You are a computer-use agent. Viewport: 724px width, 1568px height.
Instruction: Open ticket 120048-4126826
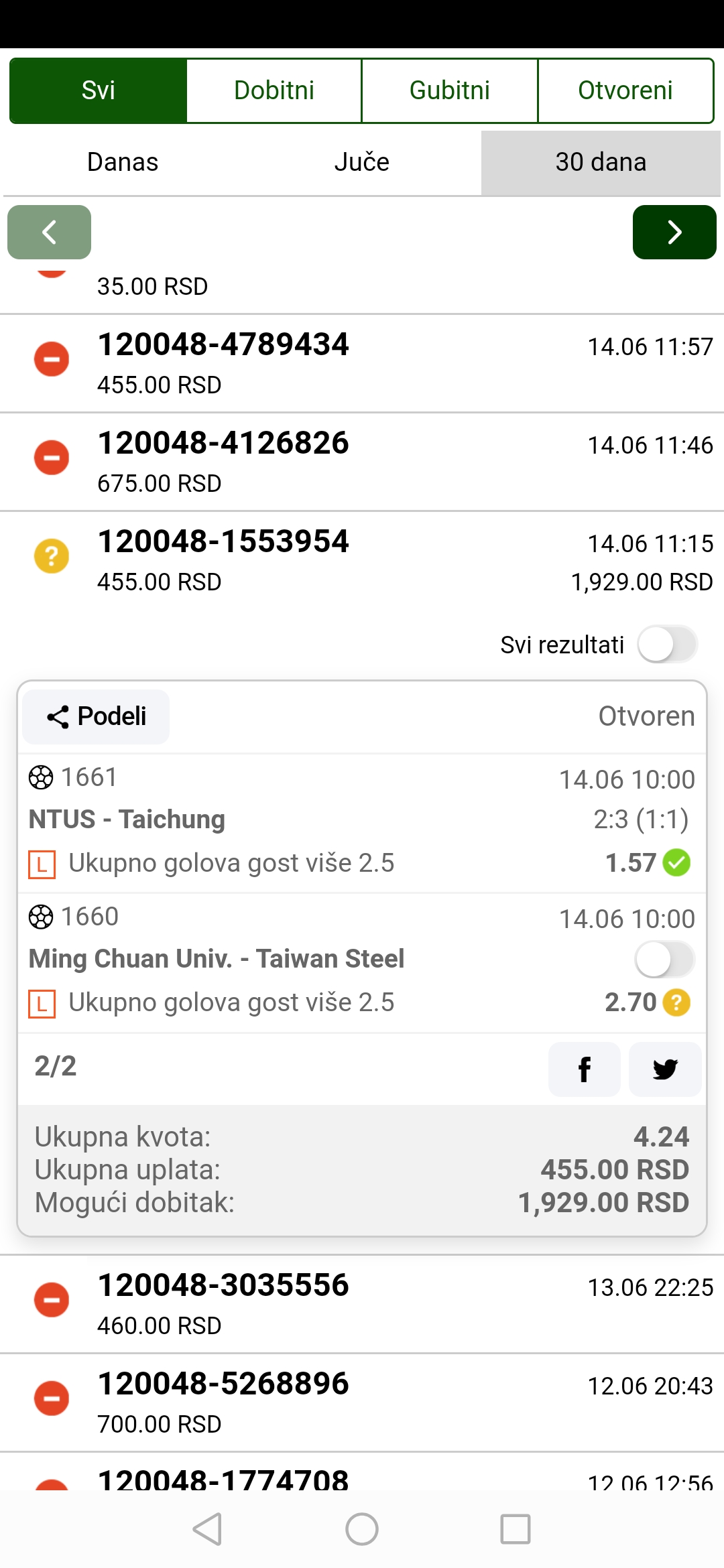362,462
